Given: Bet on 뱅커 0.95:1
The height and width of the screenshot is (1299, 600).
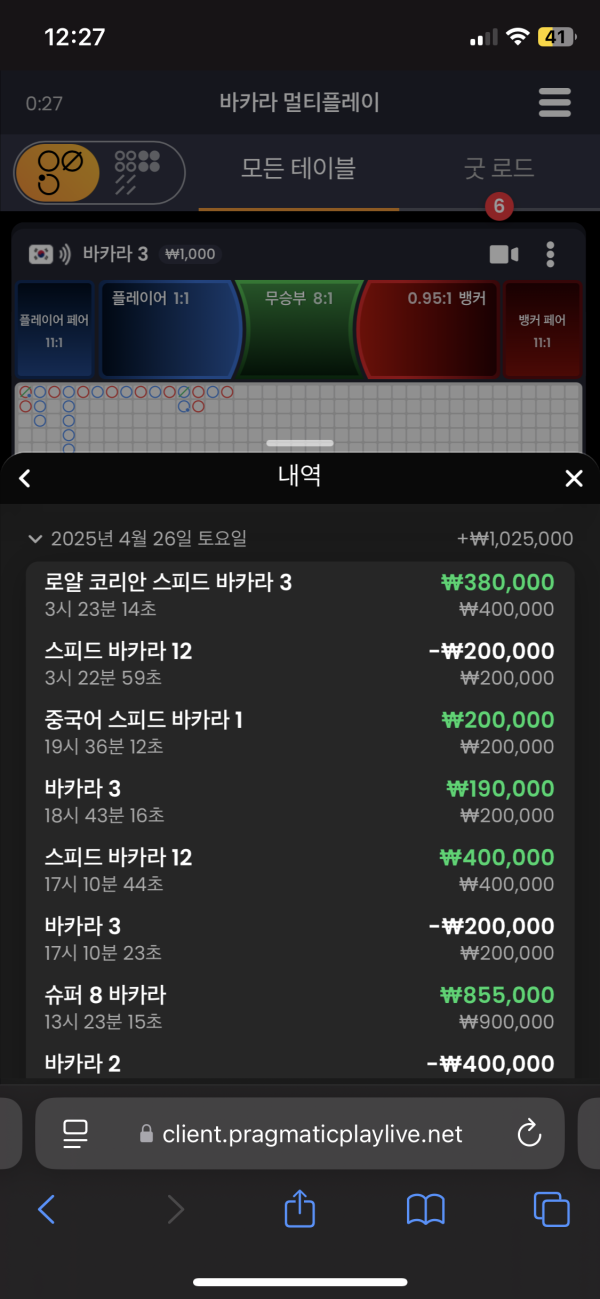Looking at the screenshot, I should click(x=430, y=329).
